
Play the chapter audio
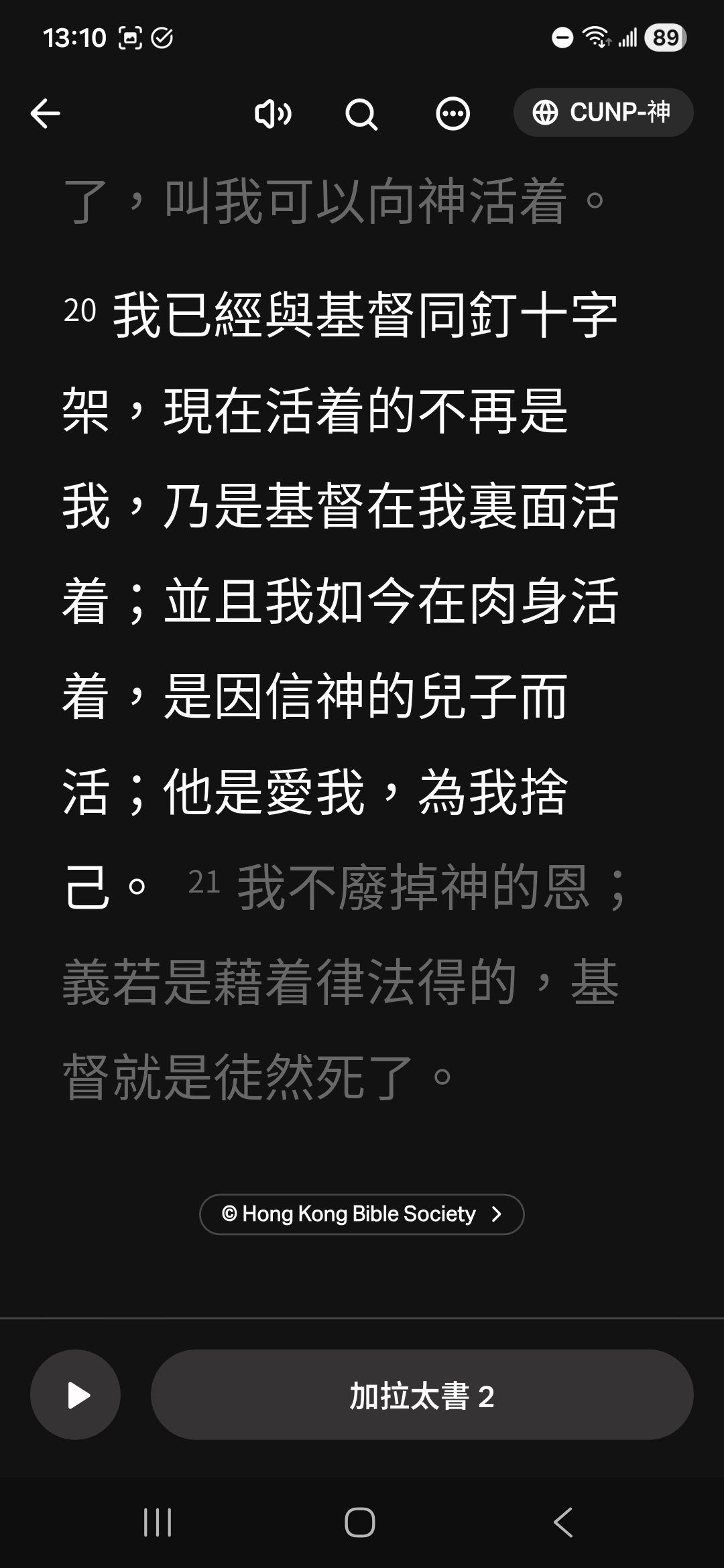[76, 1396]
